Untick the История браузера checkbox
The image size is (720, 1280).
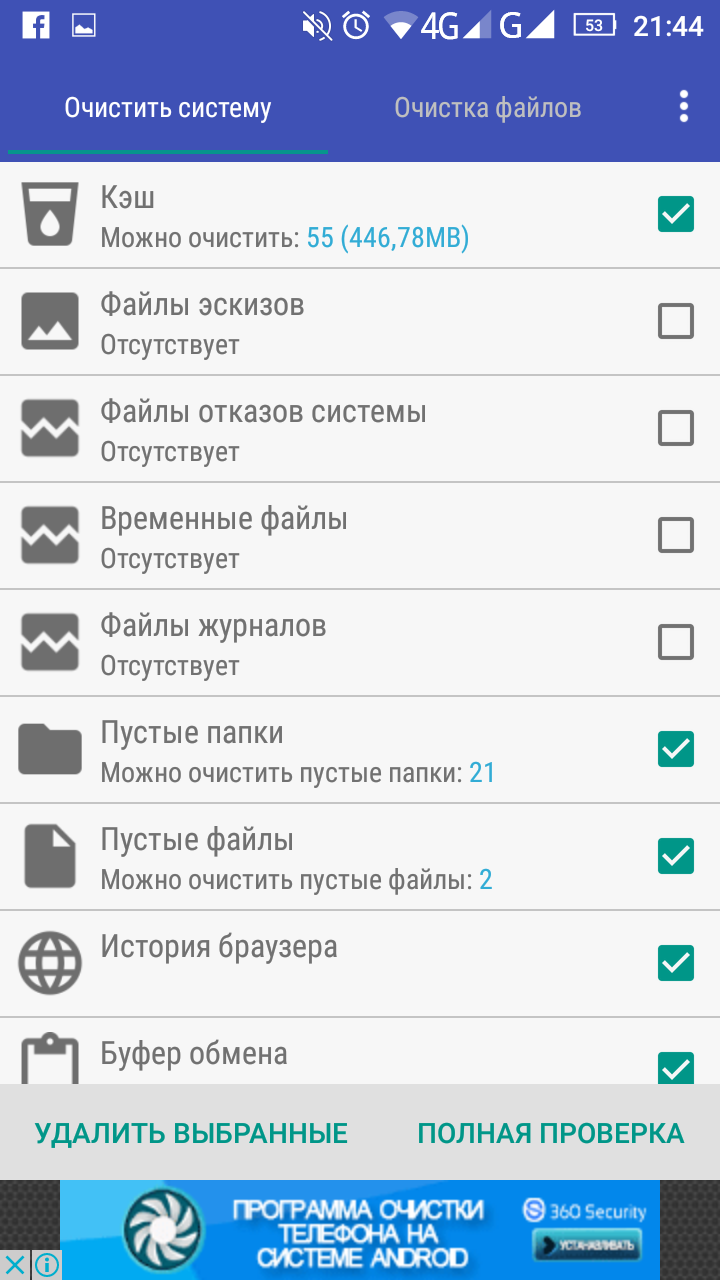(x=676, y=963)
